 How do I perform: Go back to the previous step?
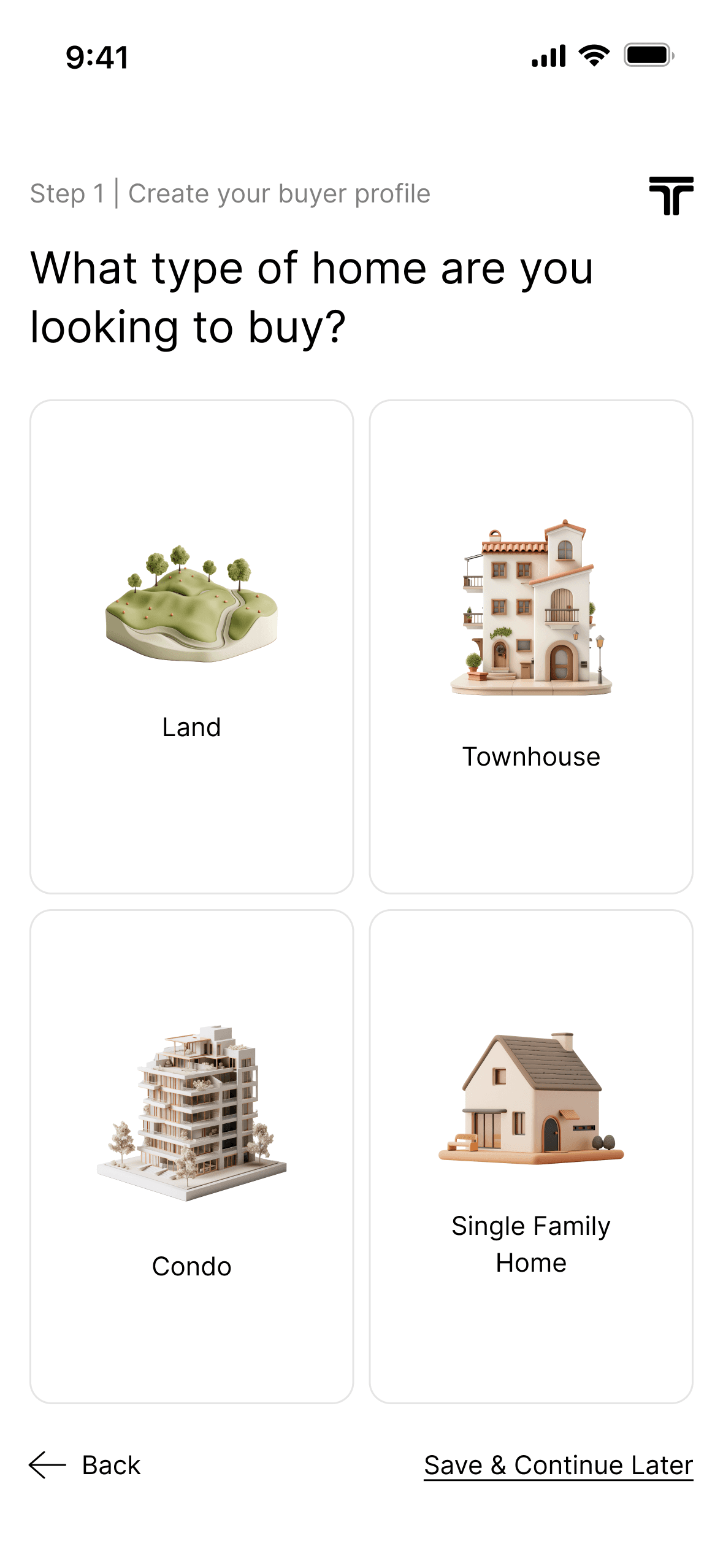[85, 1465]
